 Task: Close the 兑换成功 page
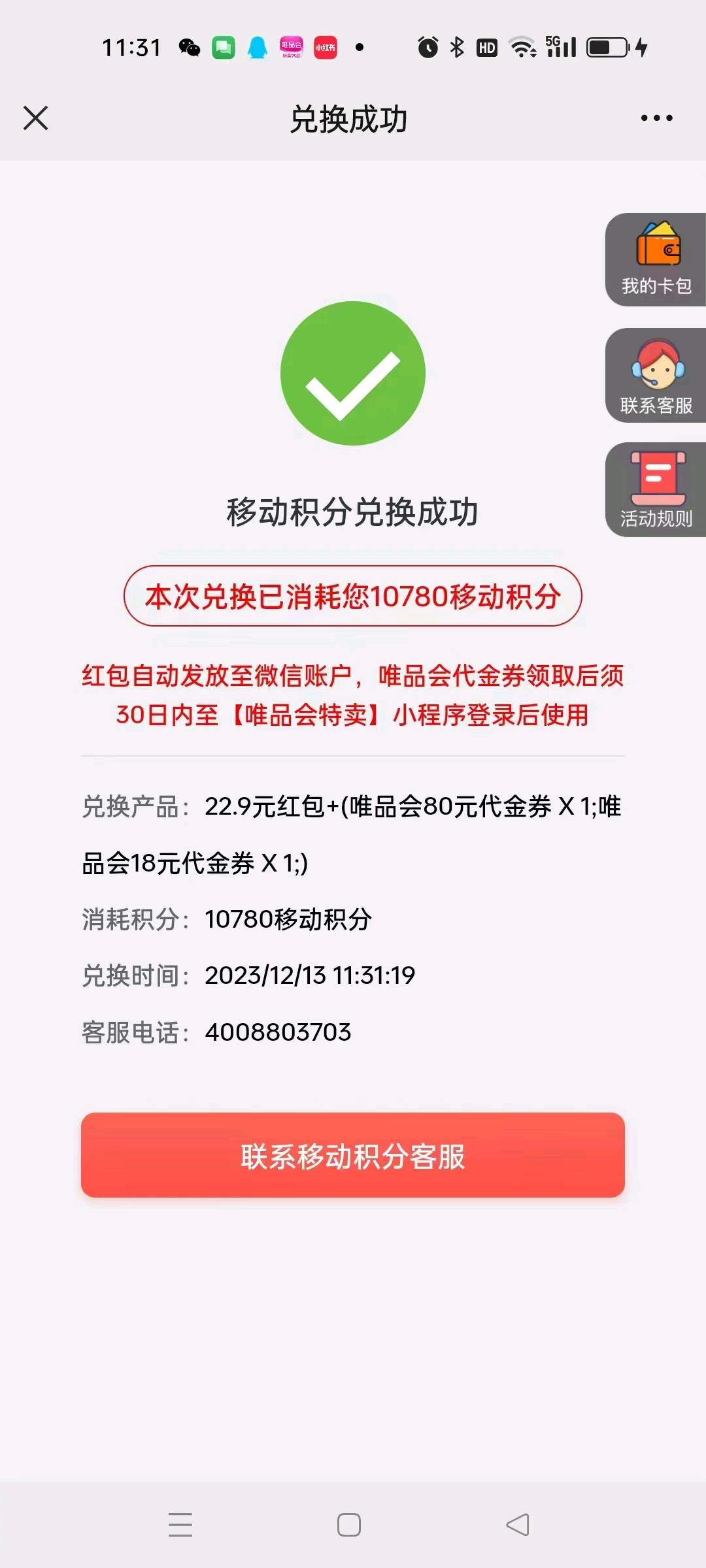coord(36,118)
